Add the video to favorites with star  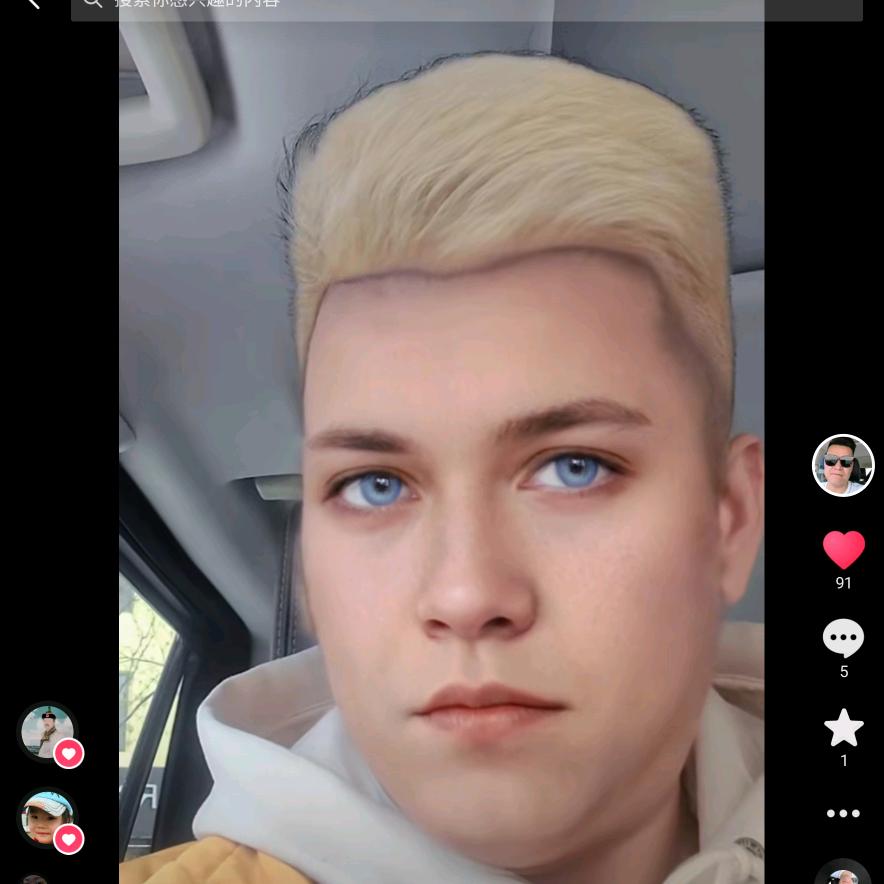[843, 728]
